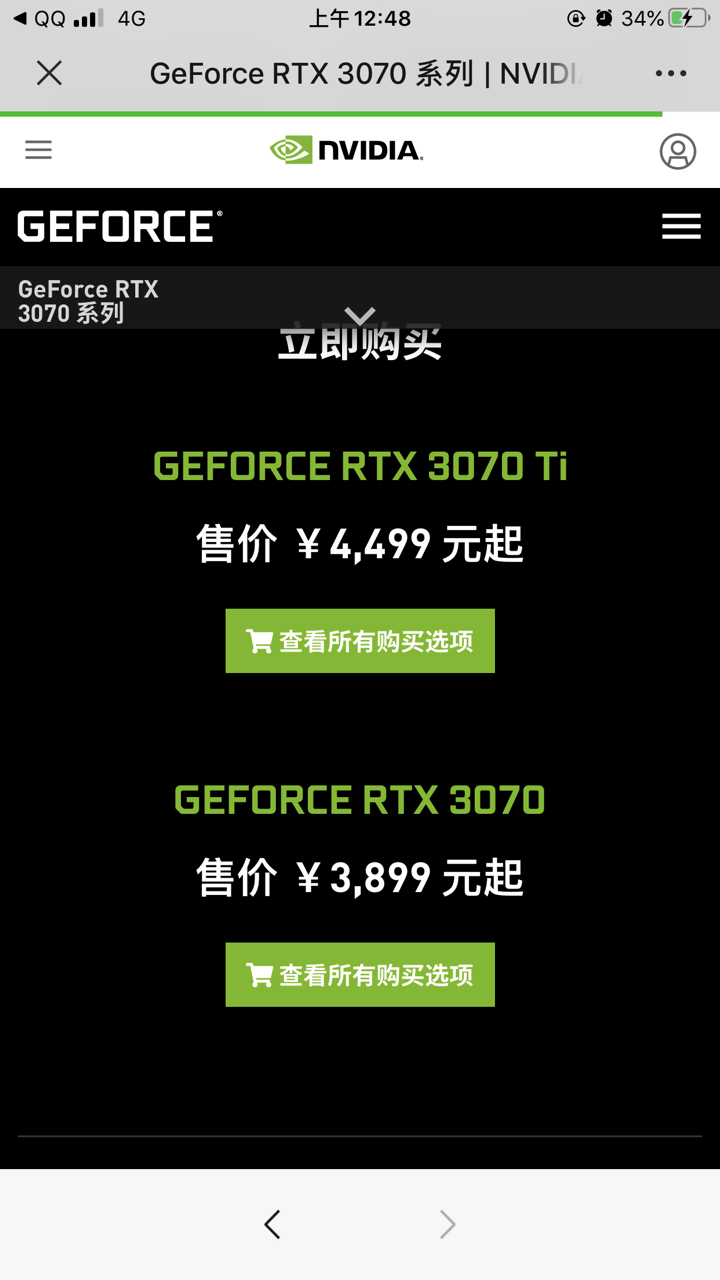
Task: Open the user account profile icon
Action: tap(677, 151)
